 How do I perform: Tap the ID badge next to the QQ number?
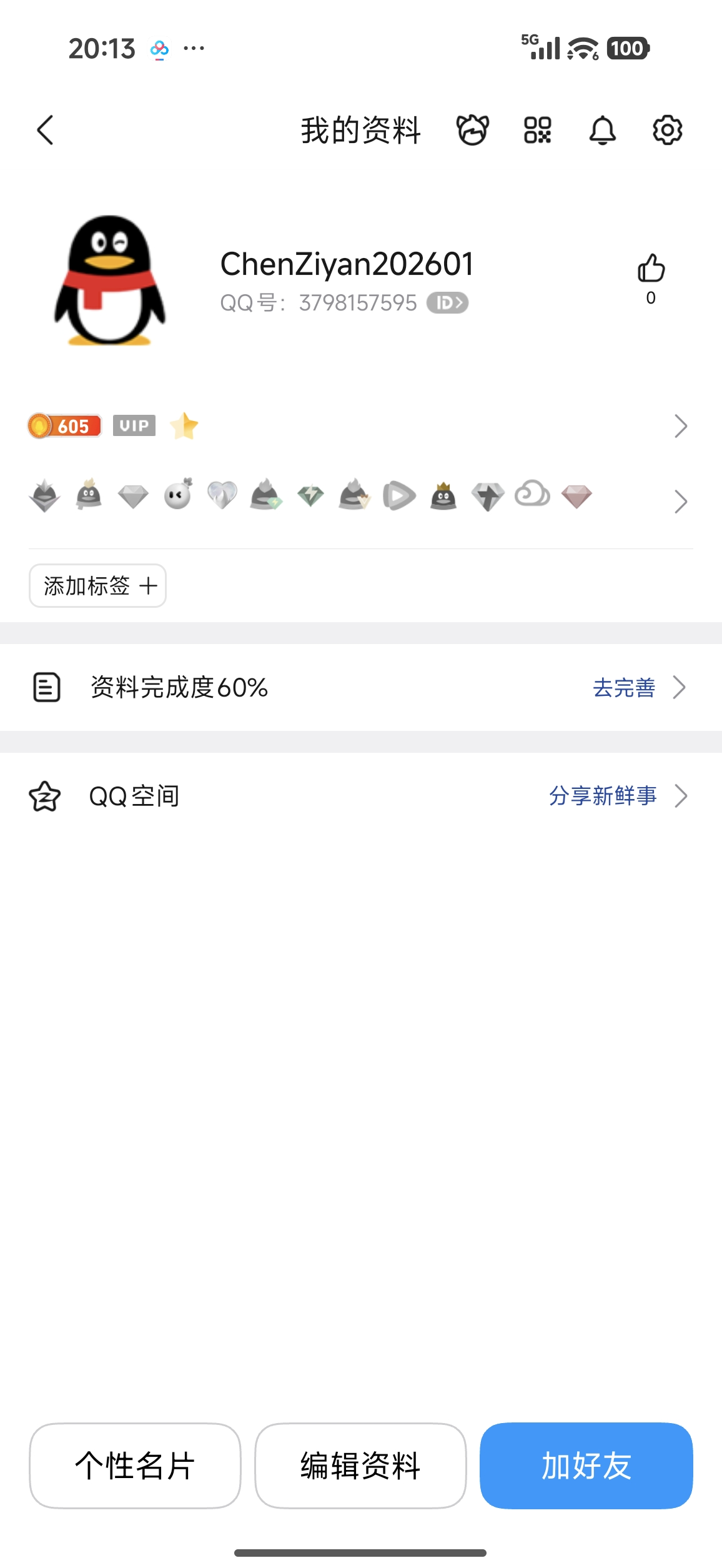tap(448, 303)
